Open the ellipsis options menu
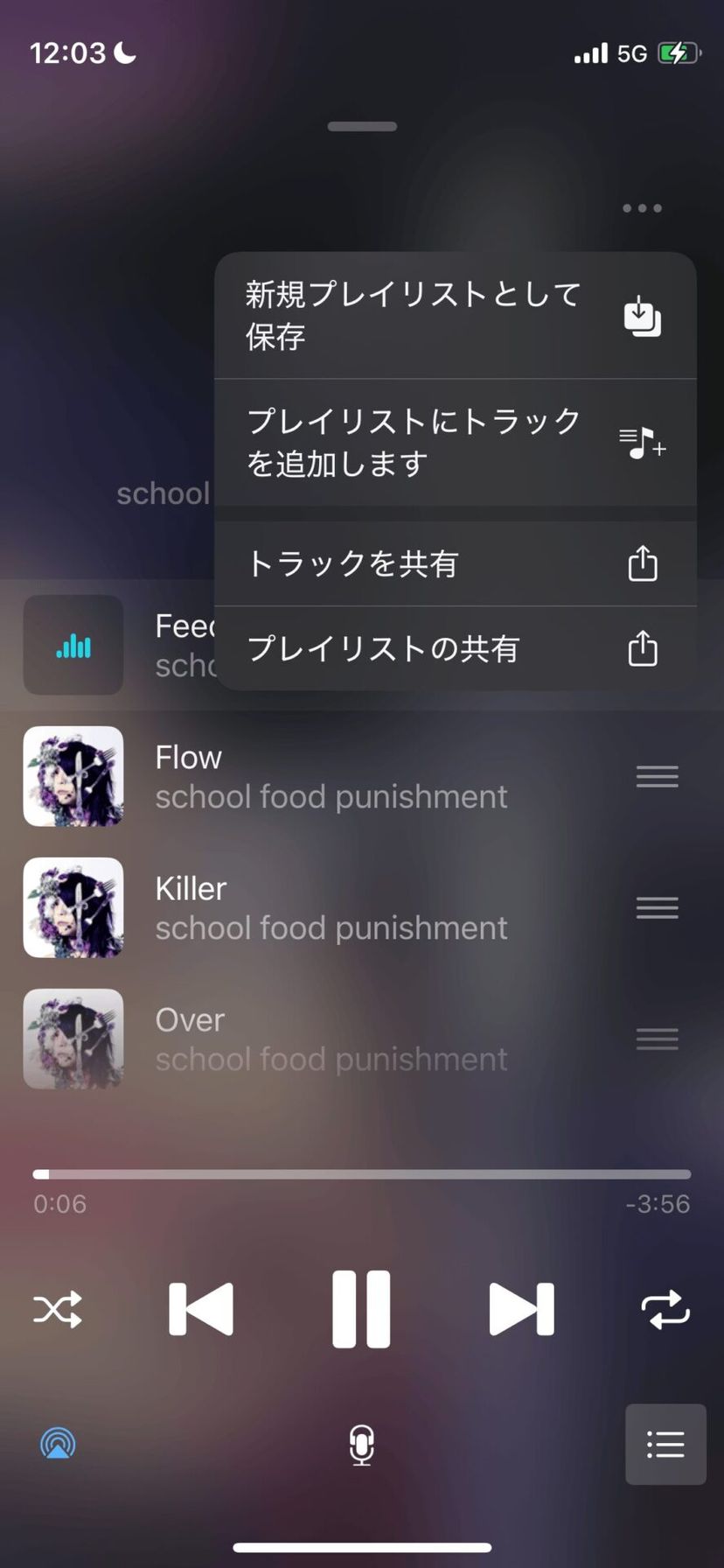This screenshot has width=724, height=1568. click(x=641, y=207)
